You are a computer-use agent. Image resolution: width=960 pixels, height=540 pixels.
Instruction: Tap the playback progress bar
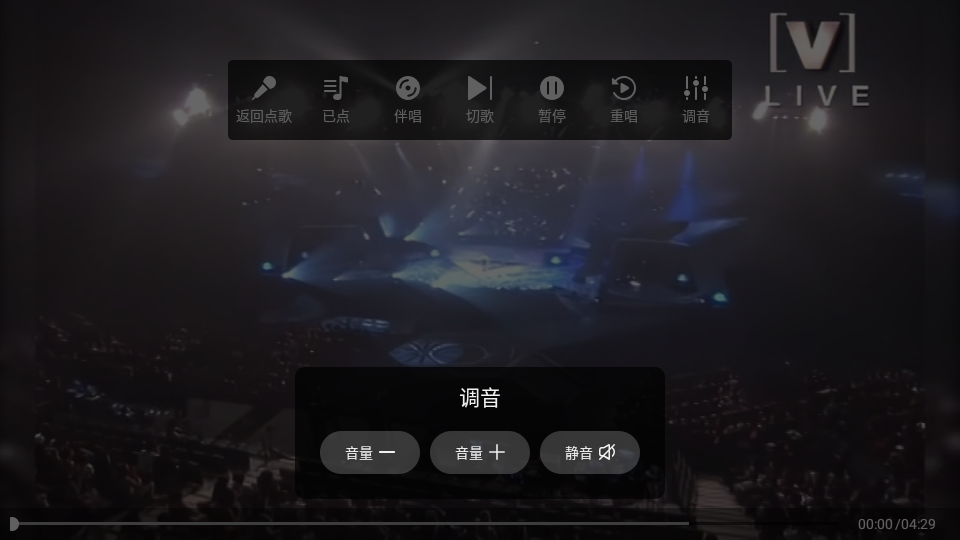[x=350, y=523]
